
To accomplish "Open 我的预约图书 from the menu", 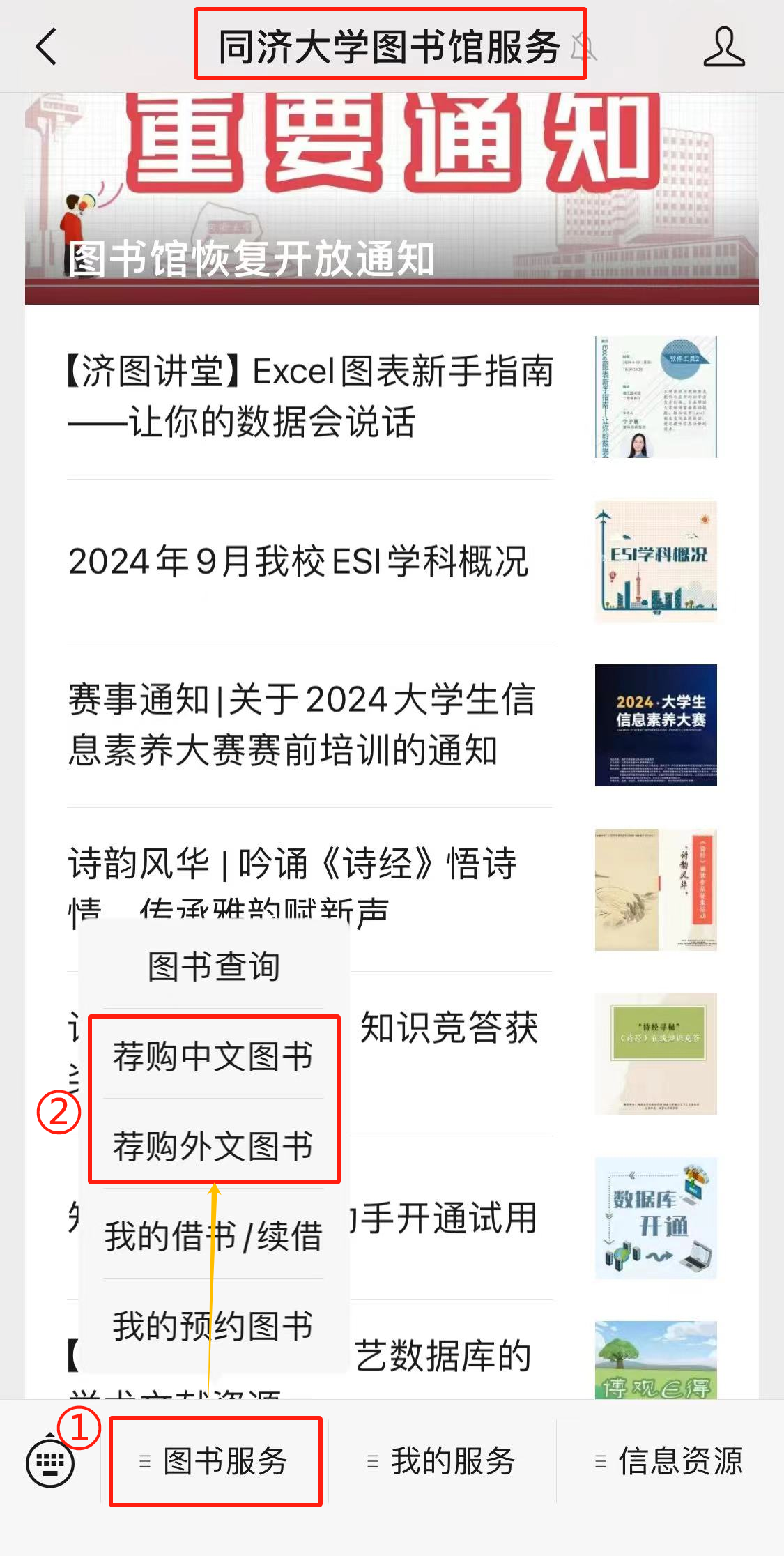I will pyautogui.click(x=213, y=1326).
